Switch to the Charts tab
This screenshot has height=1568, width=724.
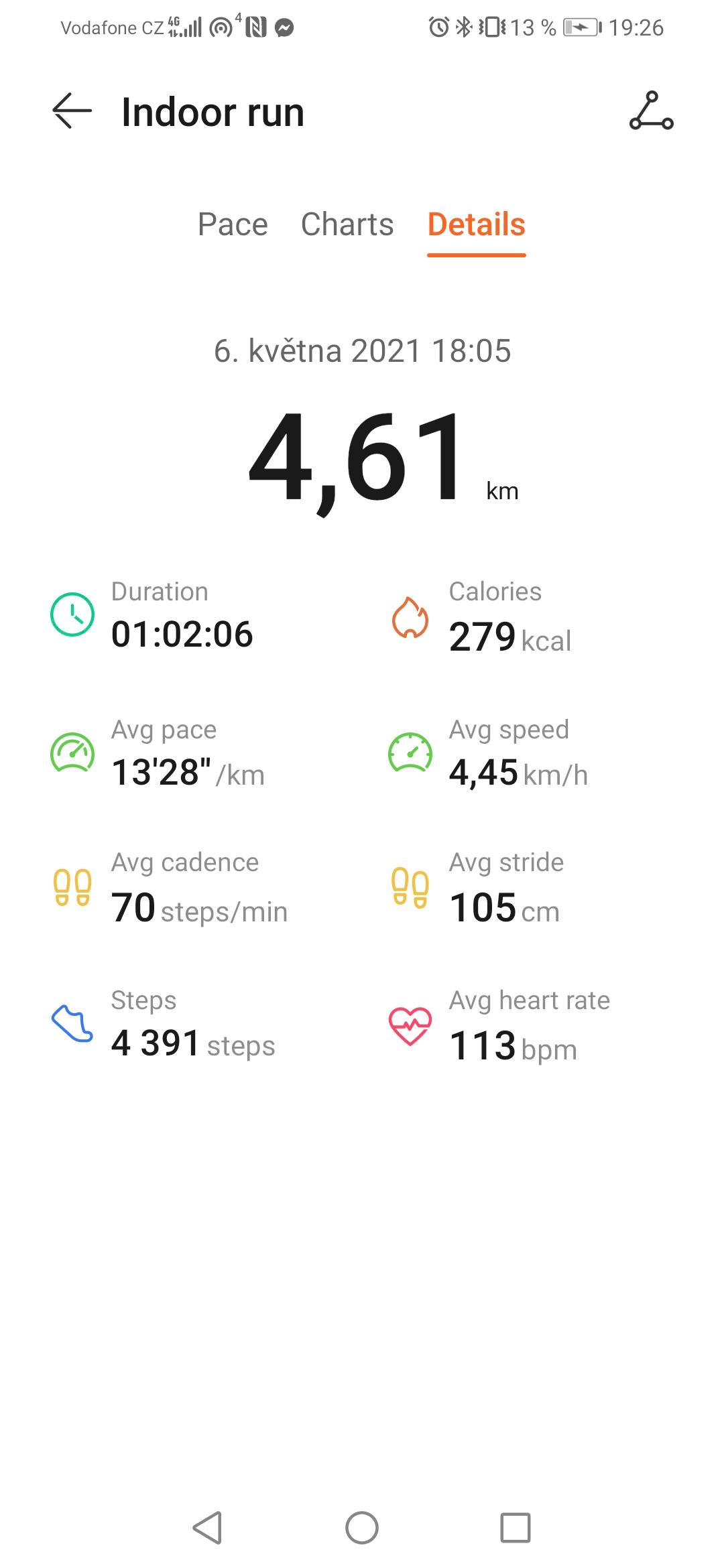coord(347,224)
